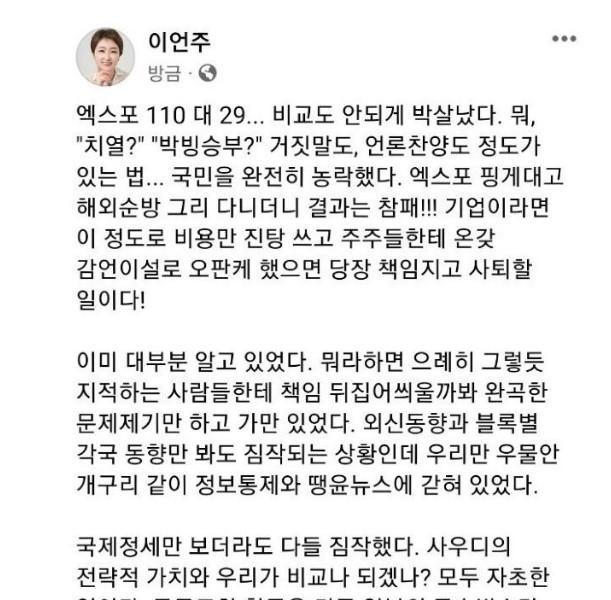Open 이언주's profile picture
This screenshot has height=600, width=611.
click(105, 56)
